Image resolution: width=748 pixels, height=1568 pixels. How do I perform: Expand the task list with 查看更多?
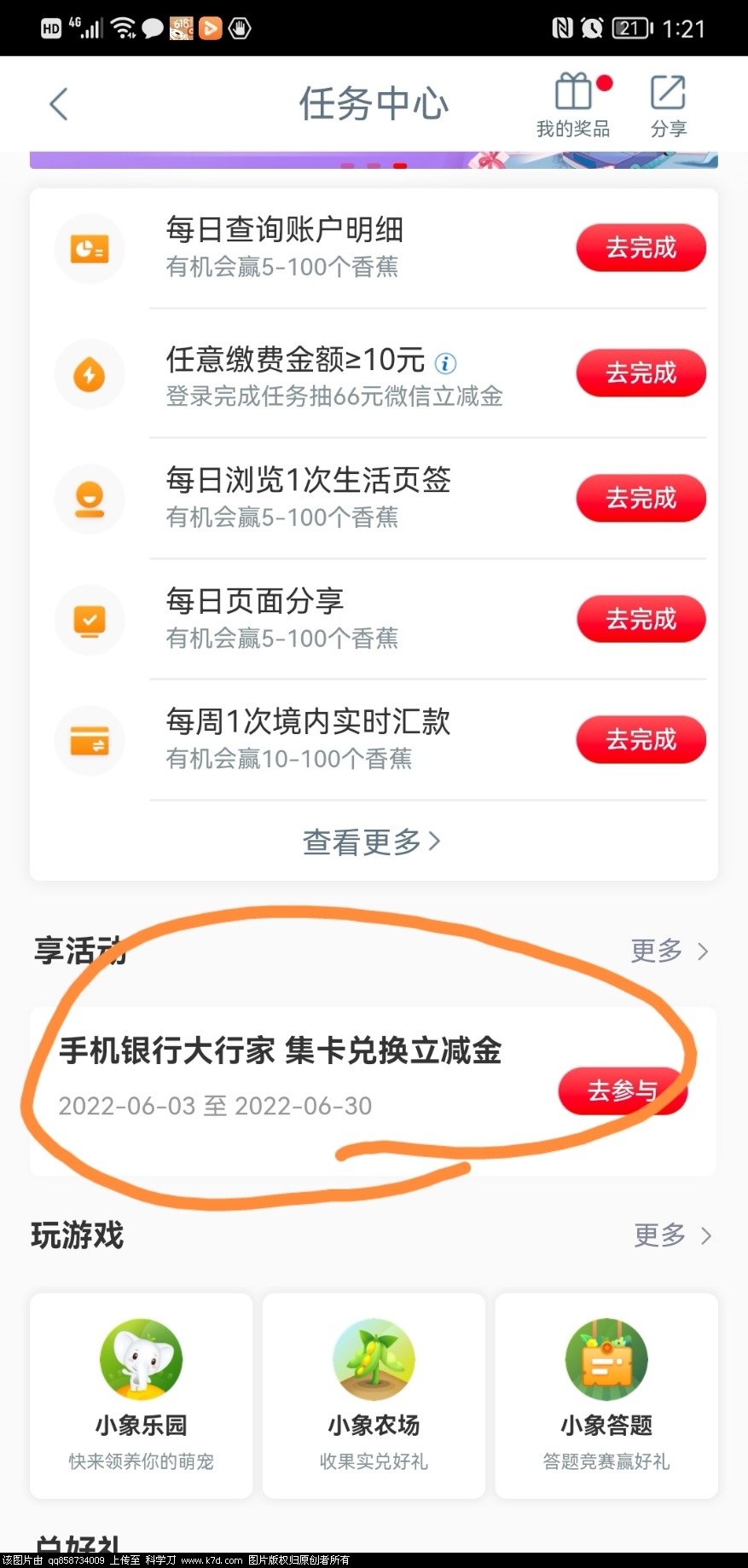373,842
